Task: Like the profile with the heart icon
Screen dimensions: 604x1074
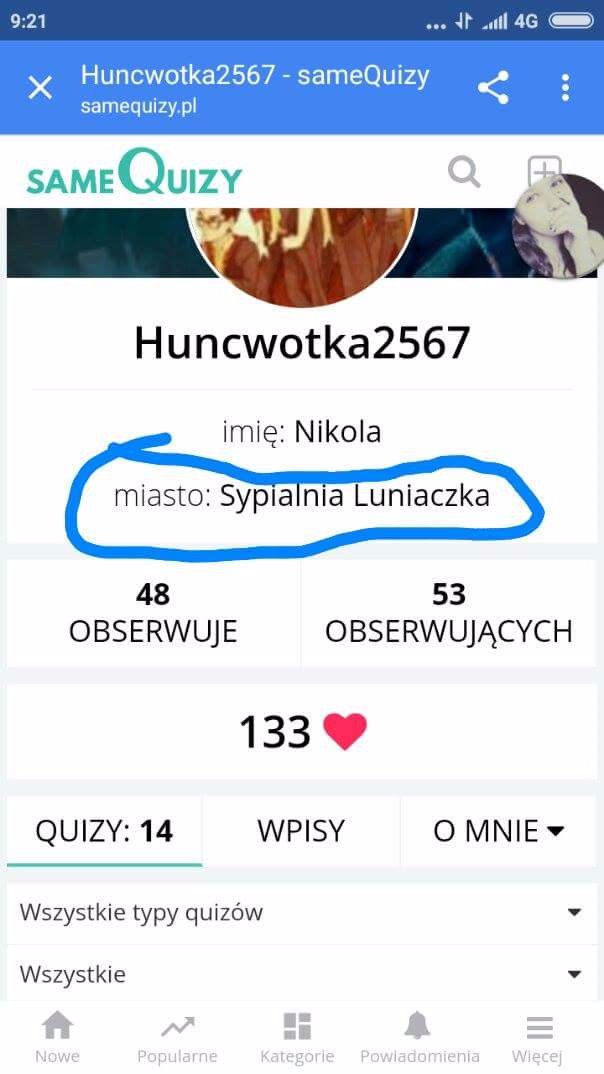Action: (344, 732)
